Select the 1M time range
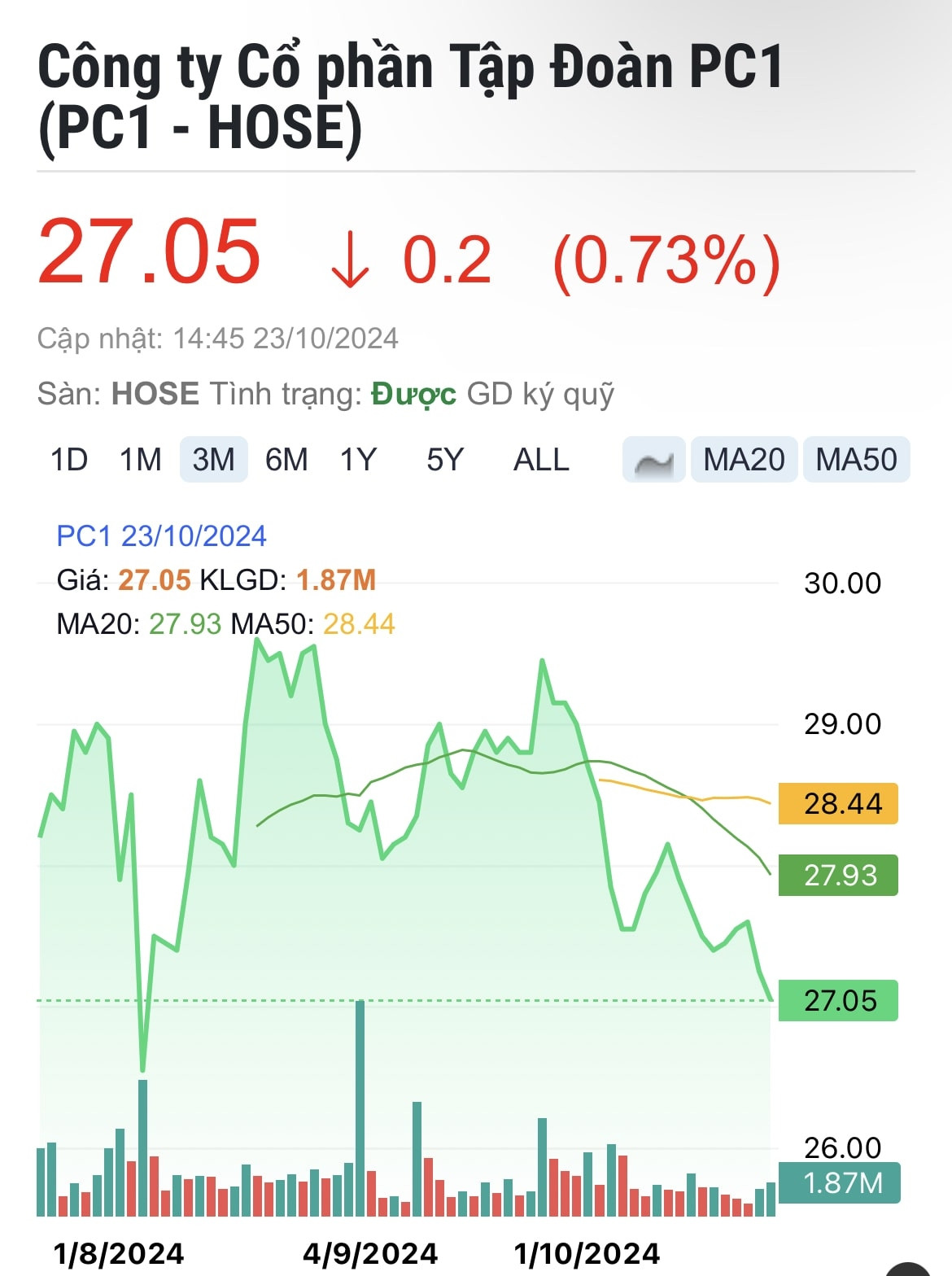Viewport: 952px width, 1276px height. (141, 460)
